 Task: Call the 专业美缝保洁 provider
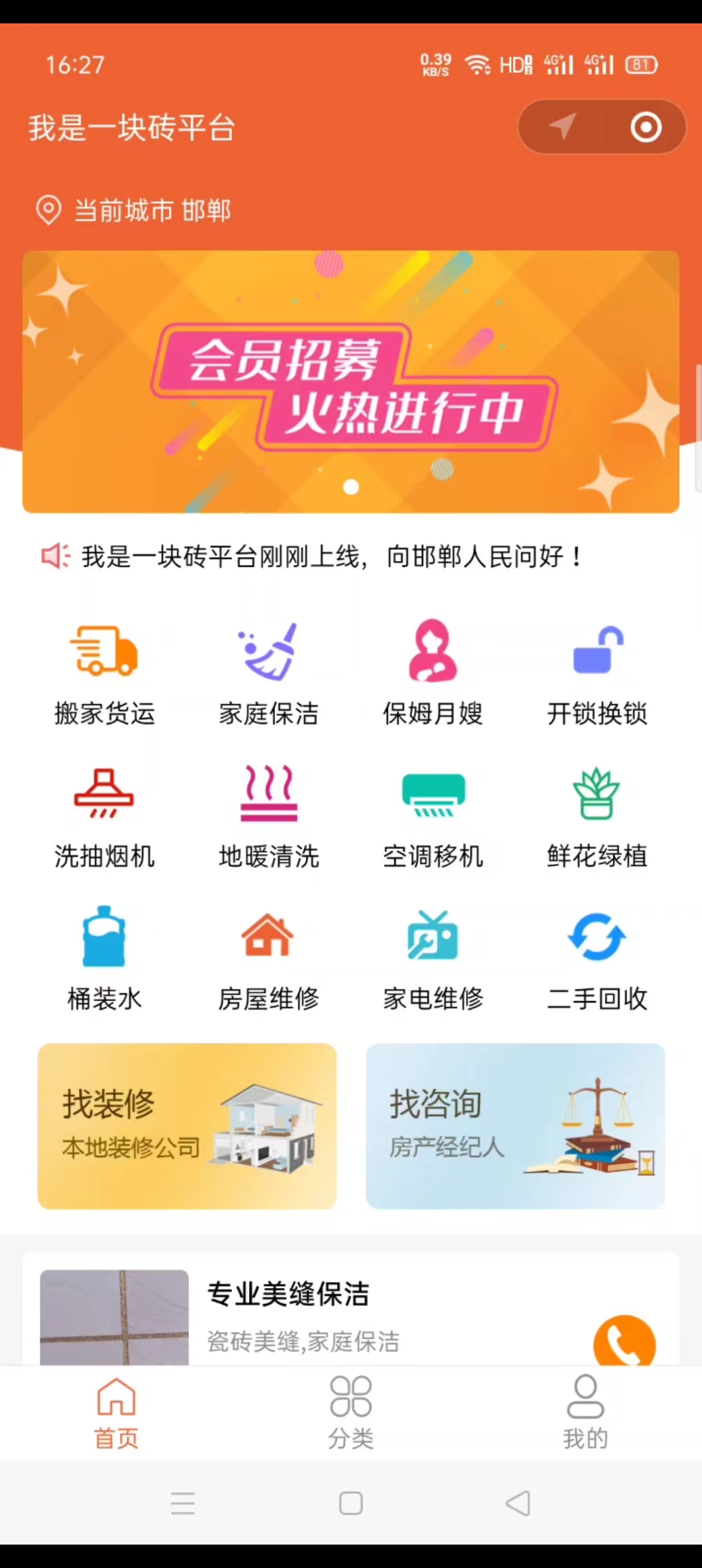(624, 1341)
